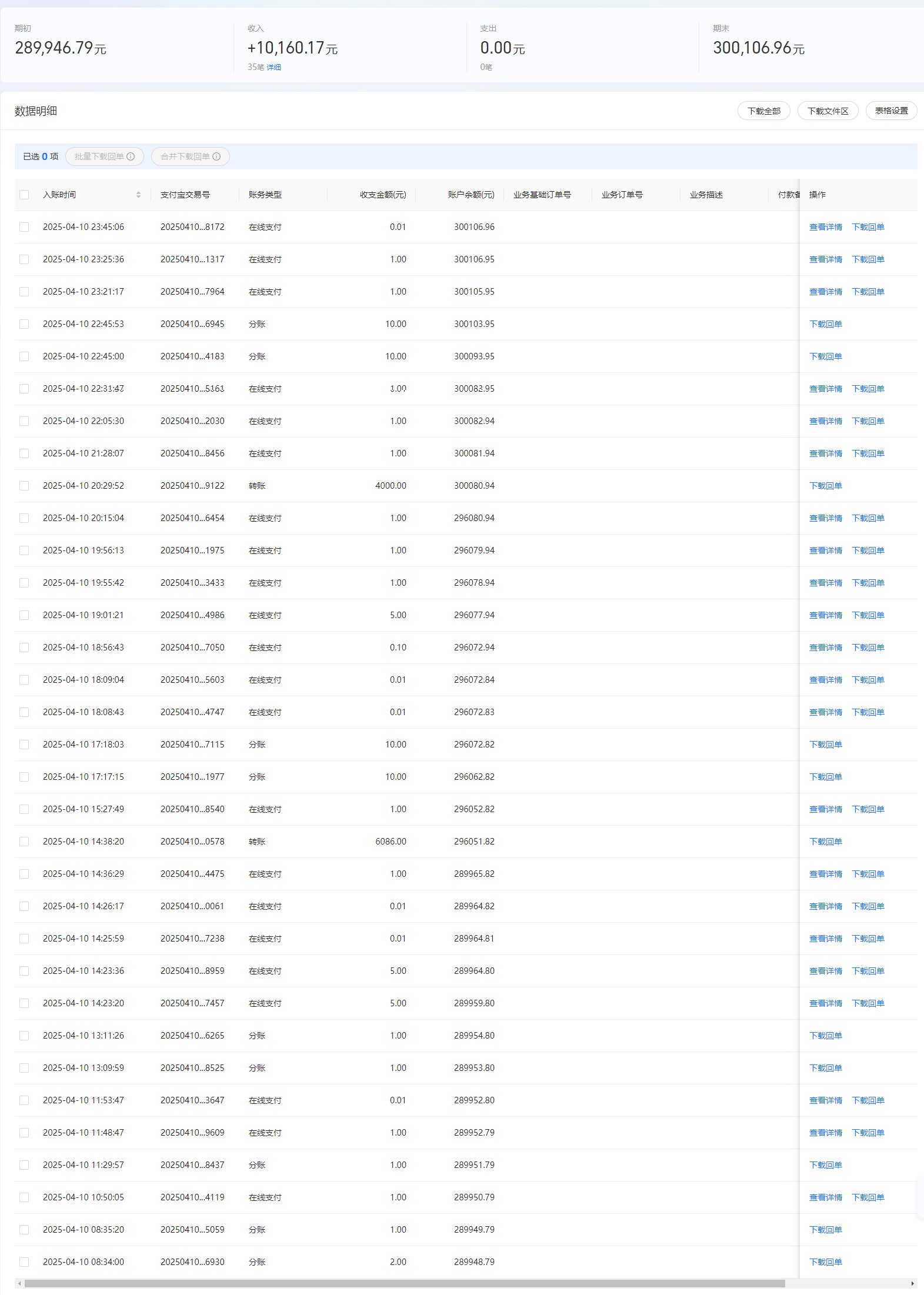Download 下载回单 for transaction 20250410...1317
Viewport: 924px width, 1295px height.
868,259
